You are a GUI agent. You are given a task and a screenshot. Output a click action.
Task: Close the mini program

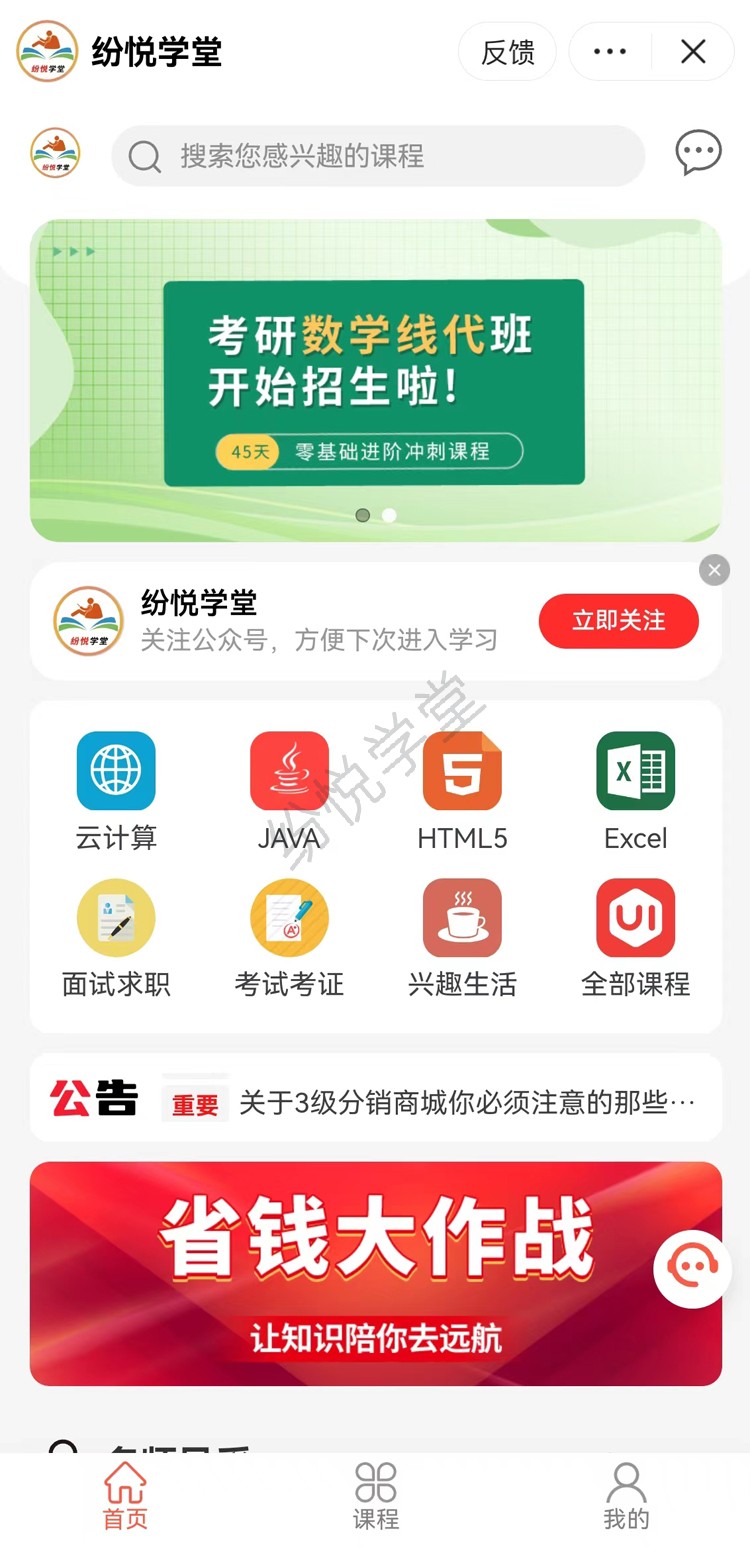(693, 52)
